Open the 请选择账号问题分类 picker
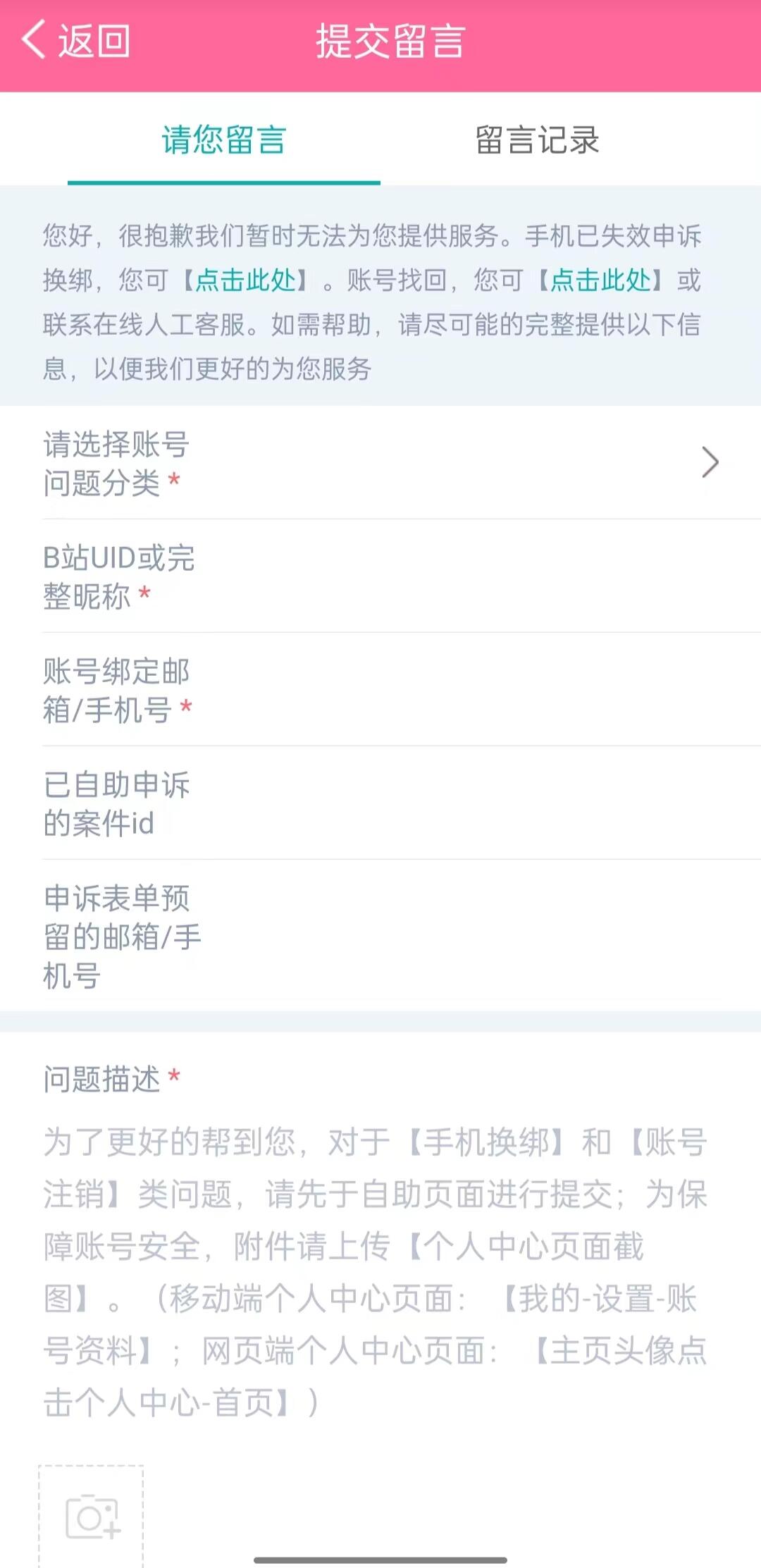Viewport: 761px width, 1568px height. pos(380,463)
